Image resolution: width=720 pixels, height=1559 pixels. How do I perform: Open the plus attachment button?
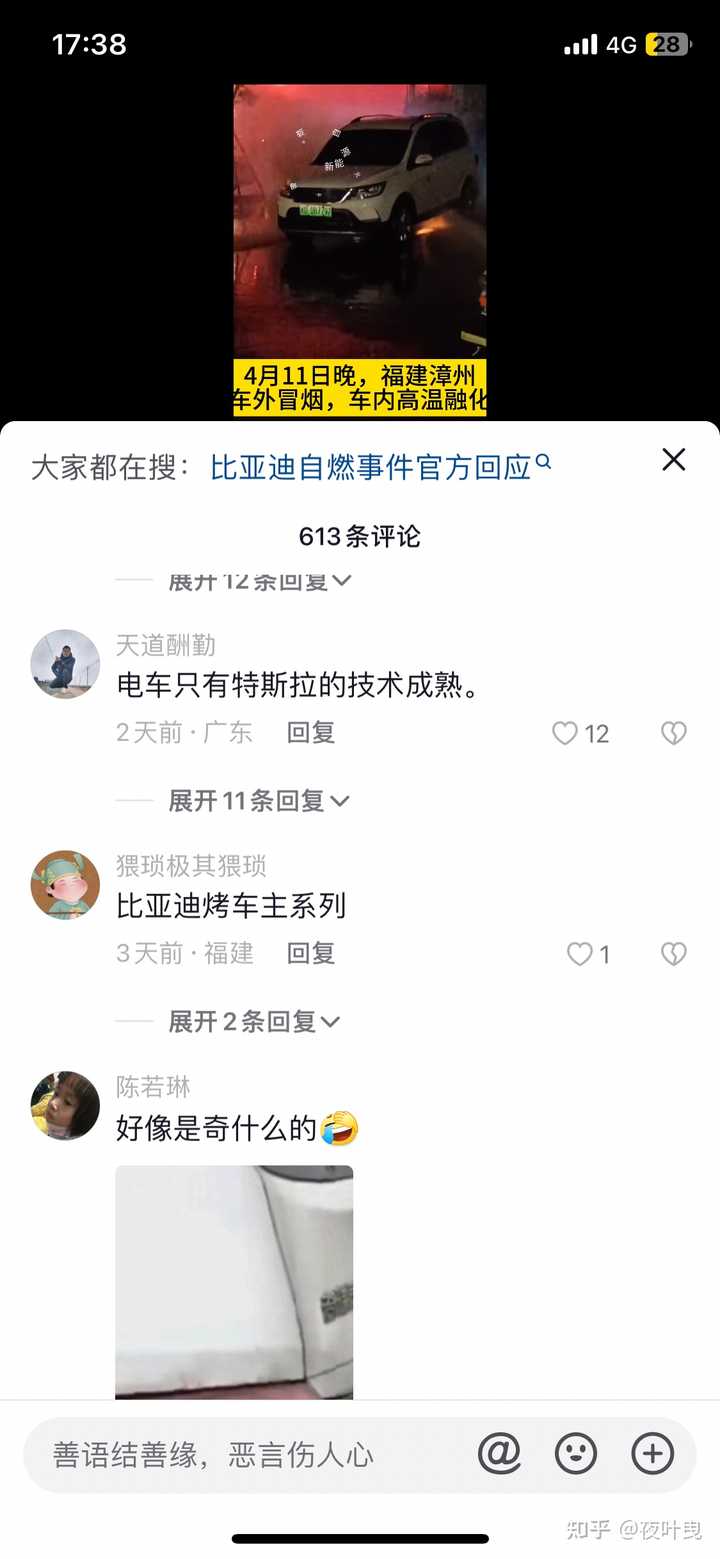pos(653,1454)
